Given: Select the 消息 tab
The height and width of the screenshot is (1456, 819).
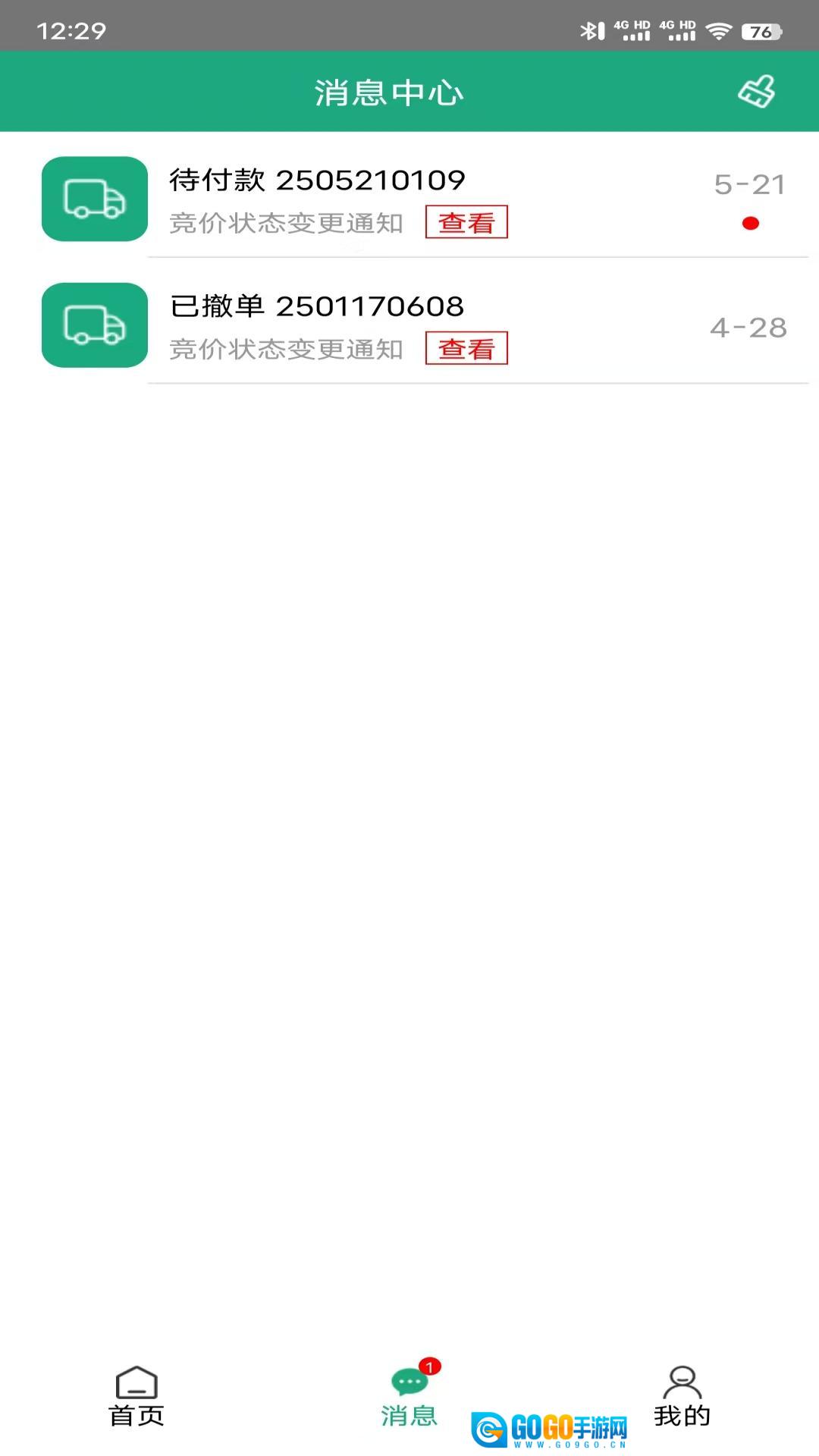Looking at the screenshot, I should pos(409,1397).
